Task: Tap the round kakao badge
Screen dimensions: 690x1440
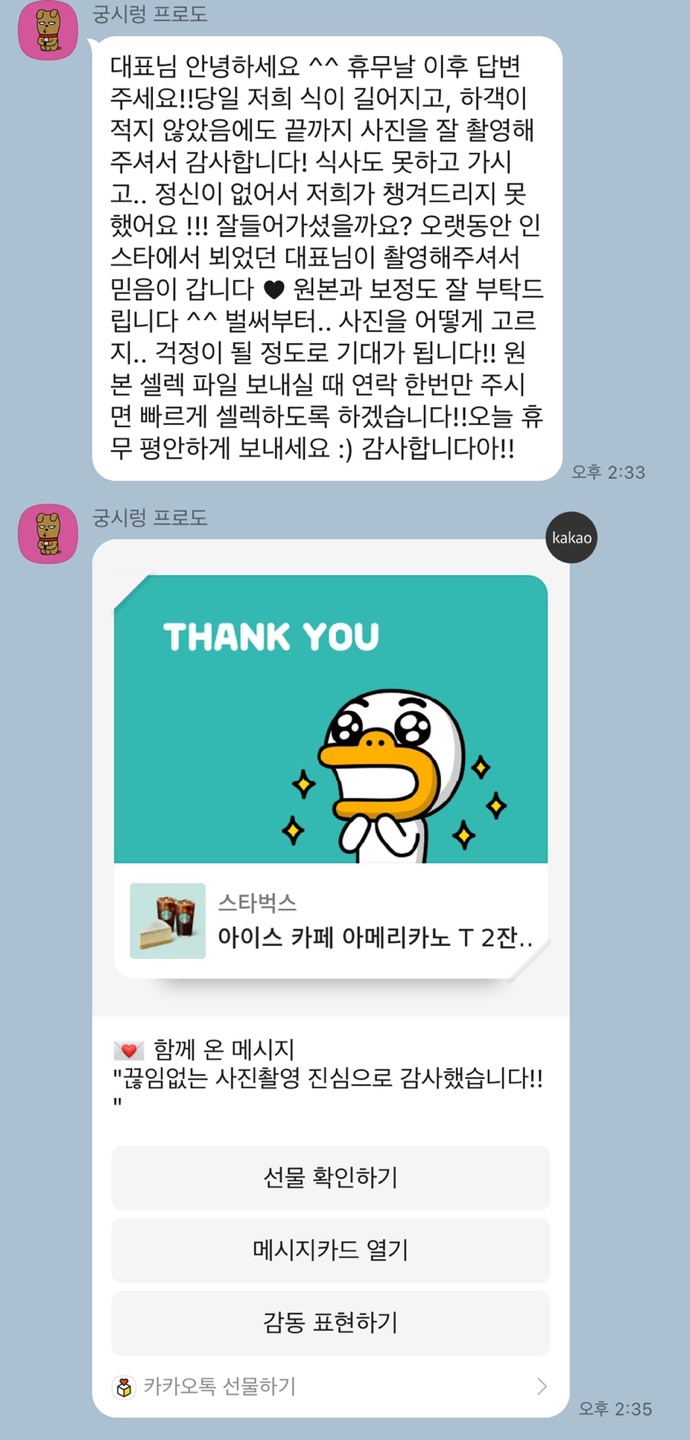Action: (x=573, y=538)
